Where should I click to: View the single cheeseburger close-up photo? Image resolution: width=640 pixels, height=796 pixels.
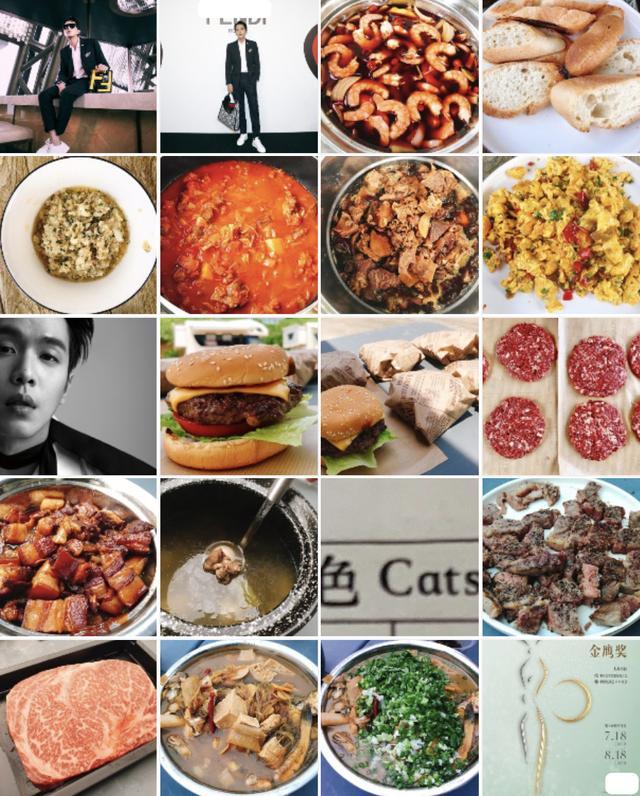pyautogui.click(x=239, y=396)
